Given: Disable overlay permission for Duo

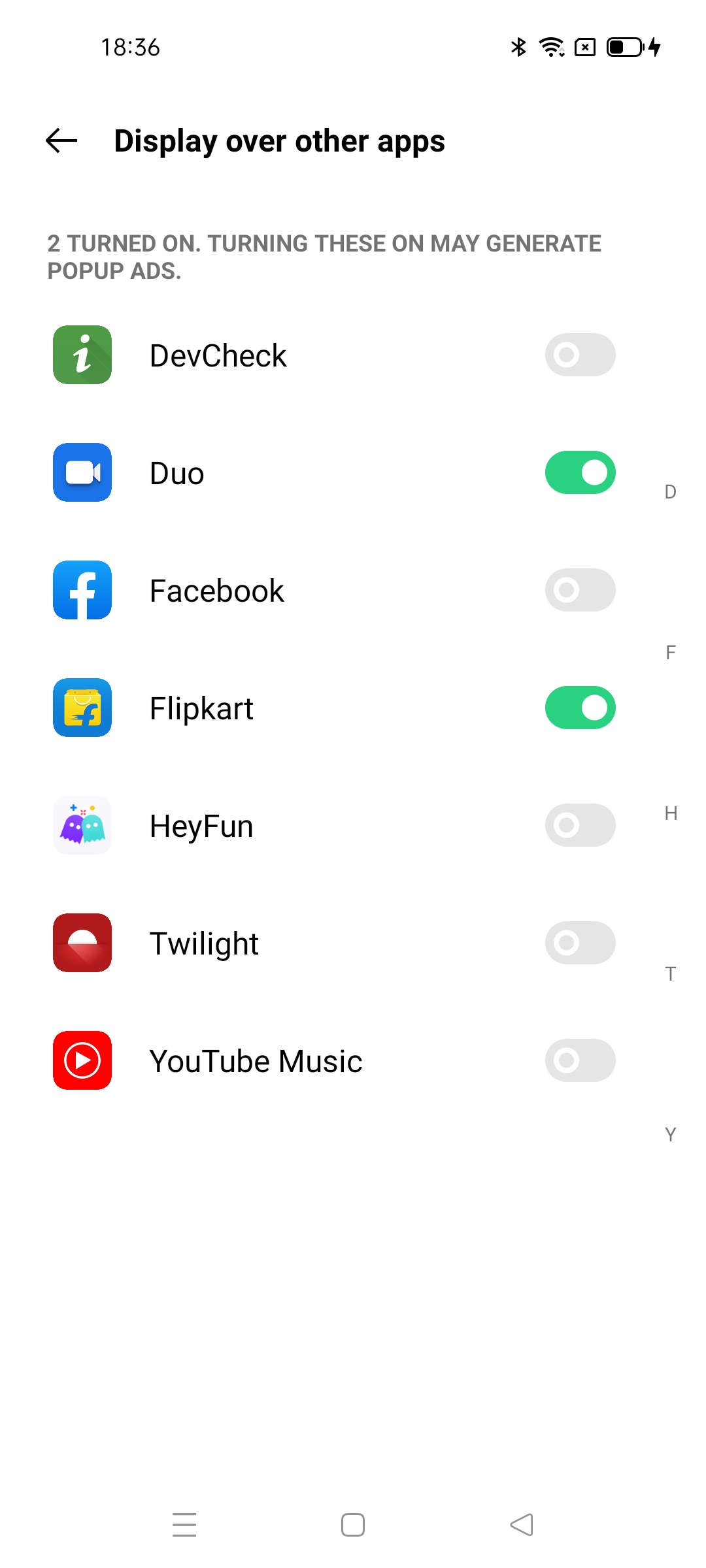Looking at the screenshot, I should [579, 472].
